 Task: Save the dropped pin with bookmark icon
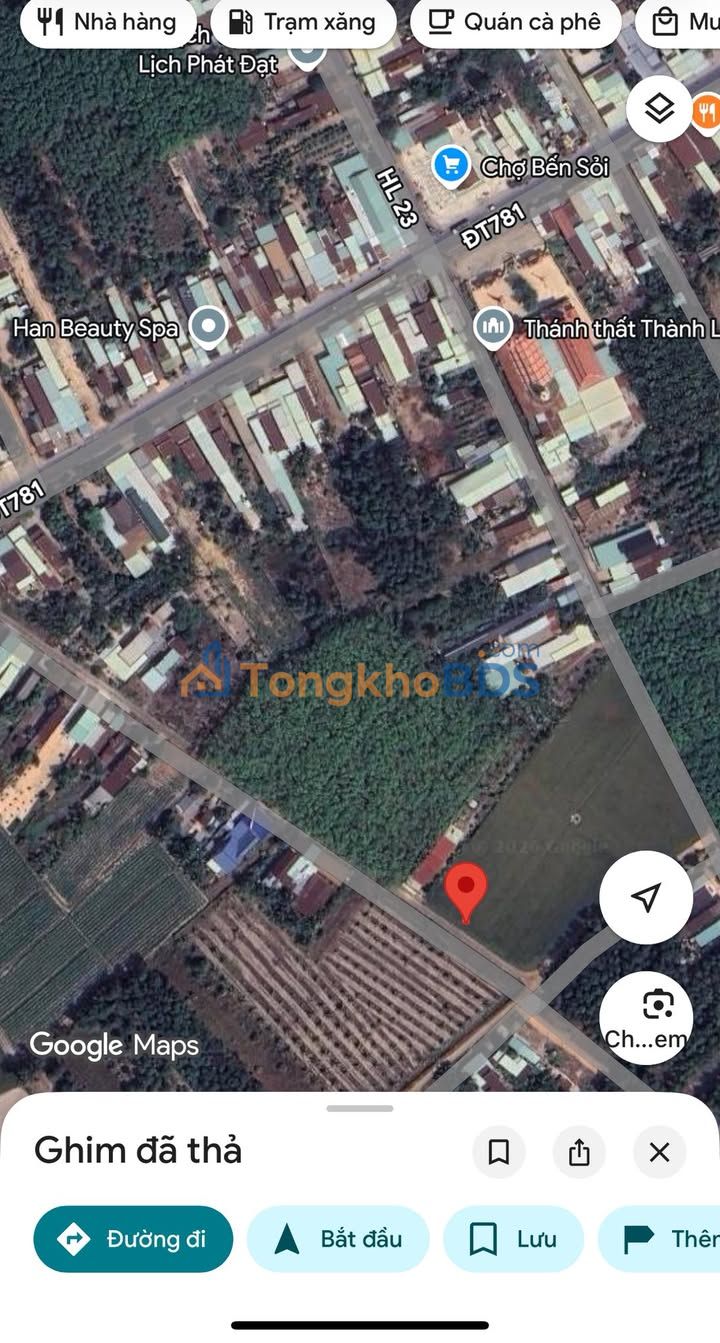click(x=499, y=1152)
